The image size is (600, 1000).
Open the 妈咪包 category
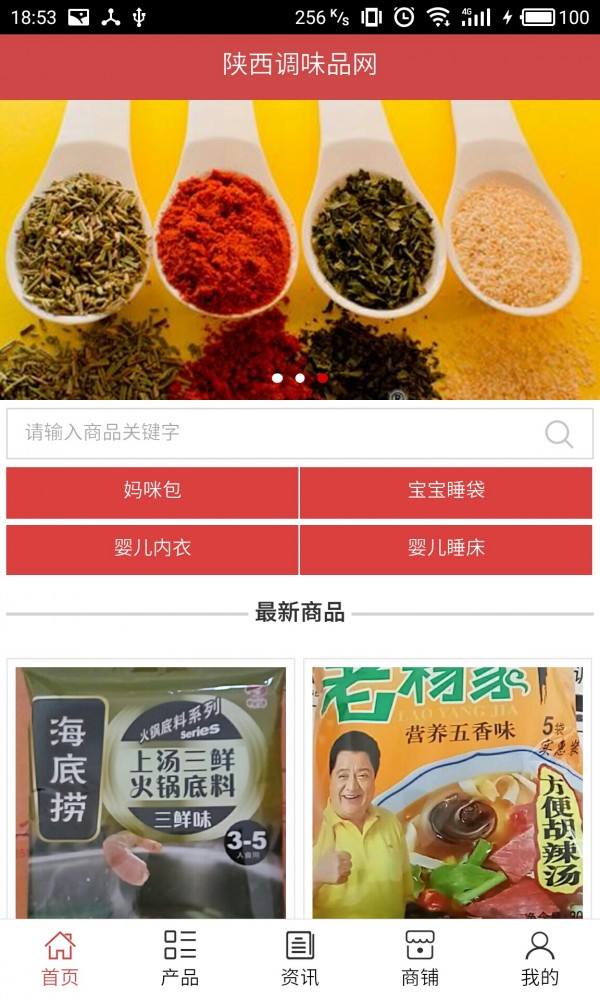(152, 491)
